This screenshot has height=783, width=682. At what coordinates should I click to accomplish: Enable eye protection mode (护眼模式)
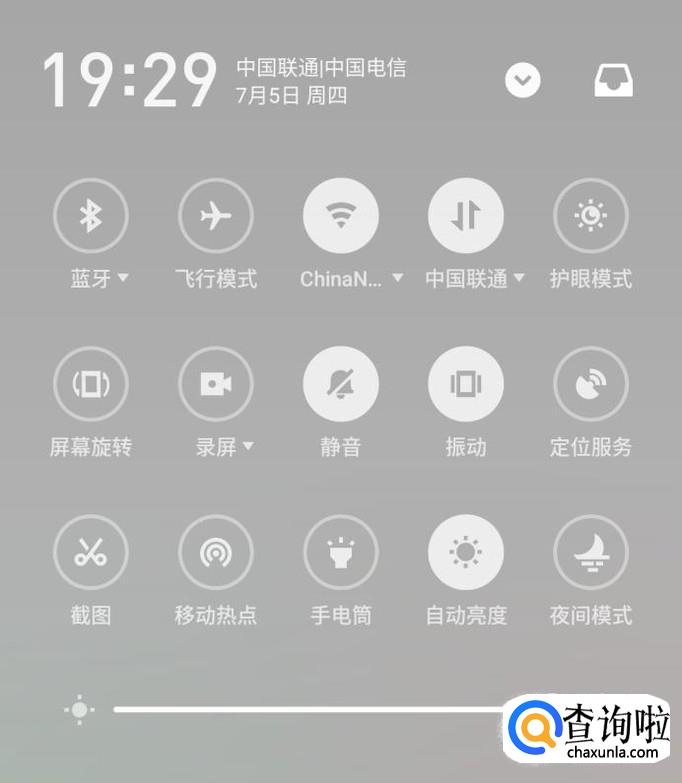click(x=591, y=216)
